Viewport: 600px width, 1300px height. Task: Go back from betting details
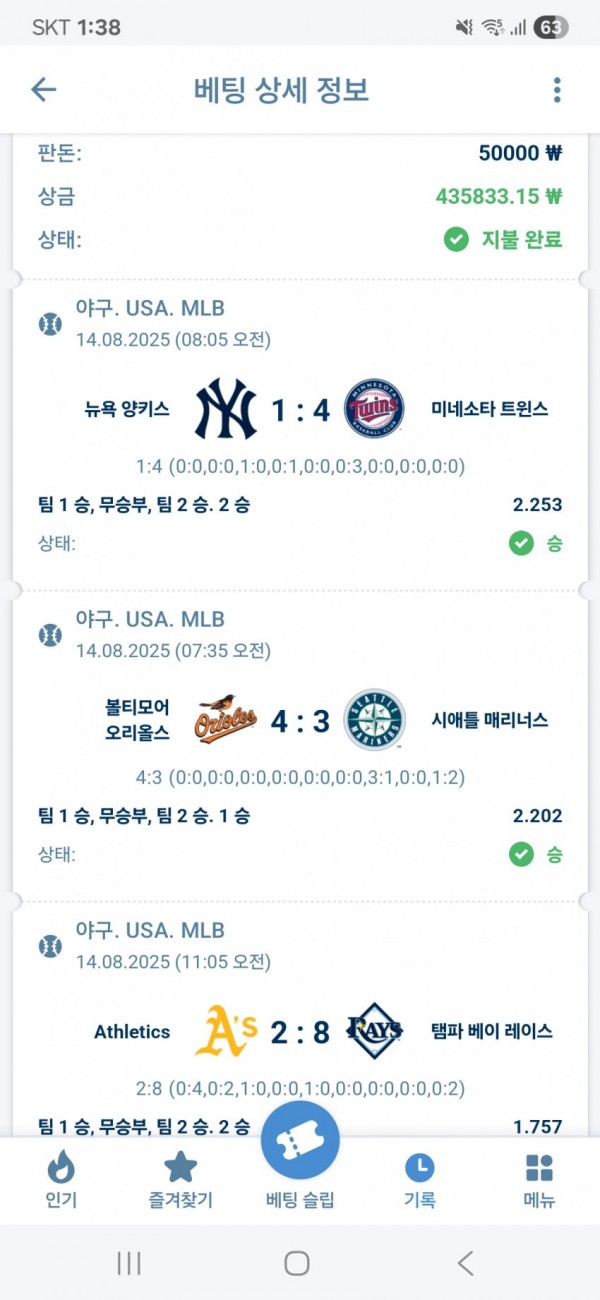tap(43, 90)
